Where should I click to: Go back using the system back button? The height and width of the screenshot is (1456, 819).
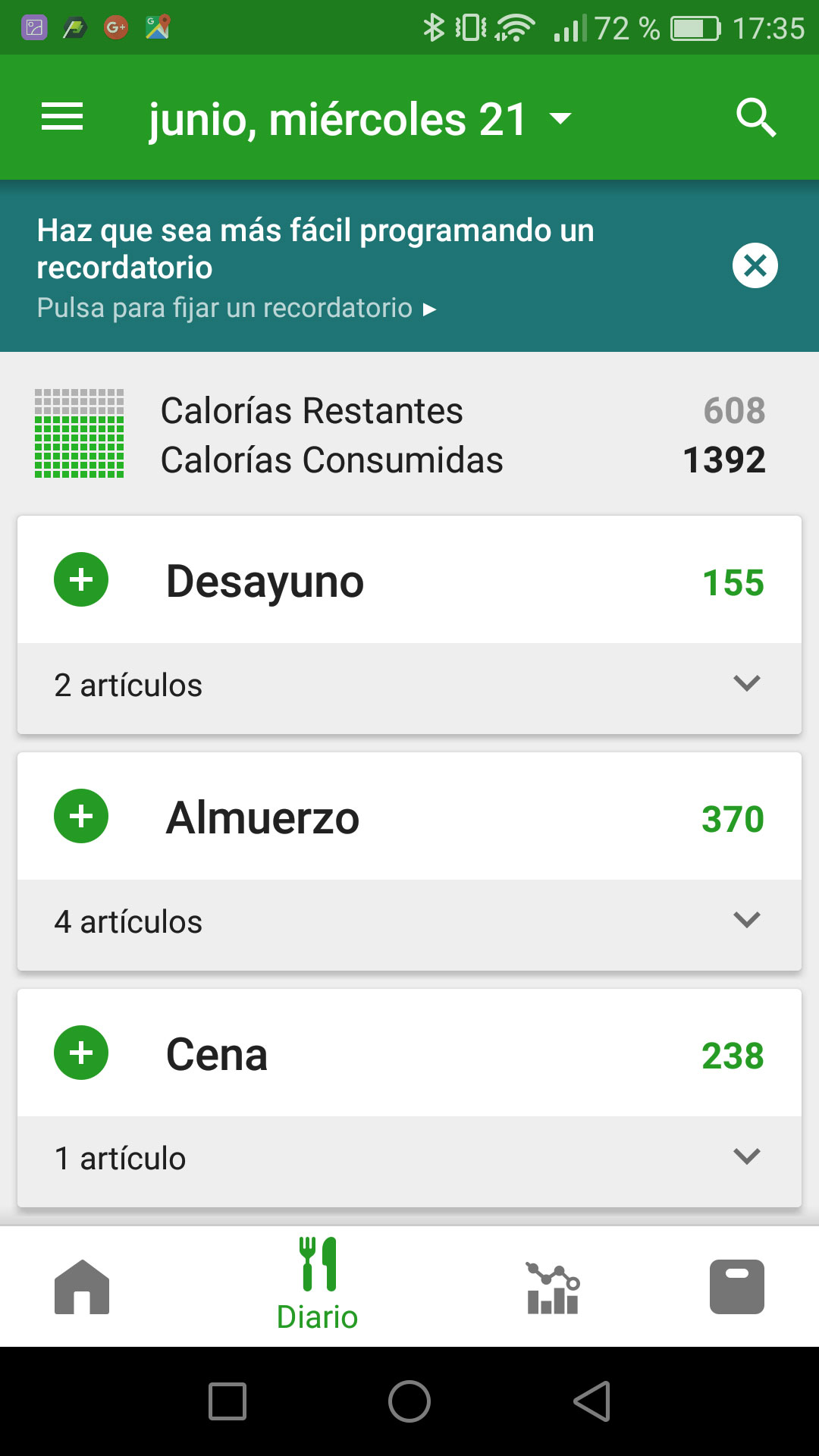coord(591,1401)
